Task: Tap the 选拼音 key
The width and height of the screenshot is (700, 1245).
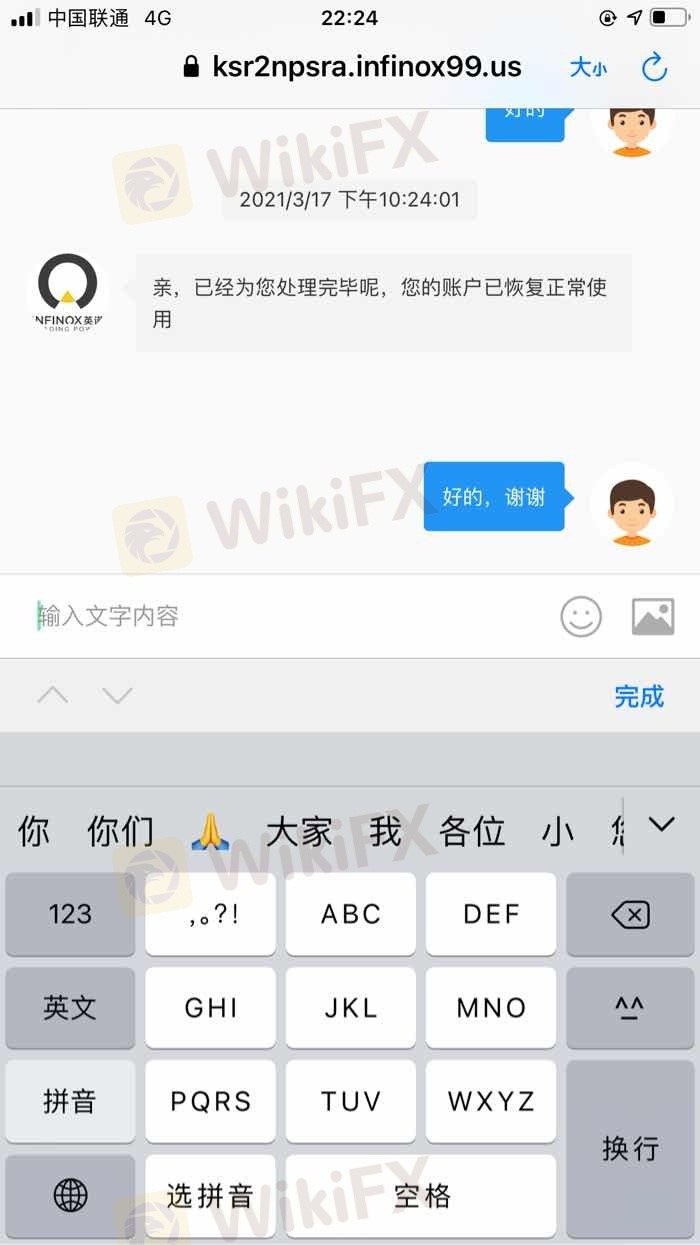Action: [x=210, y=1195]
